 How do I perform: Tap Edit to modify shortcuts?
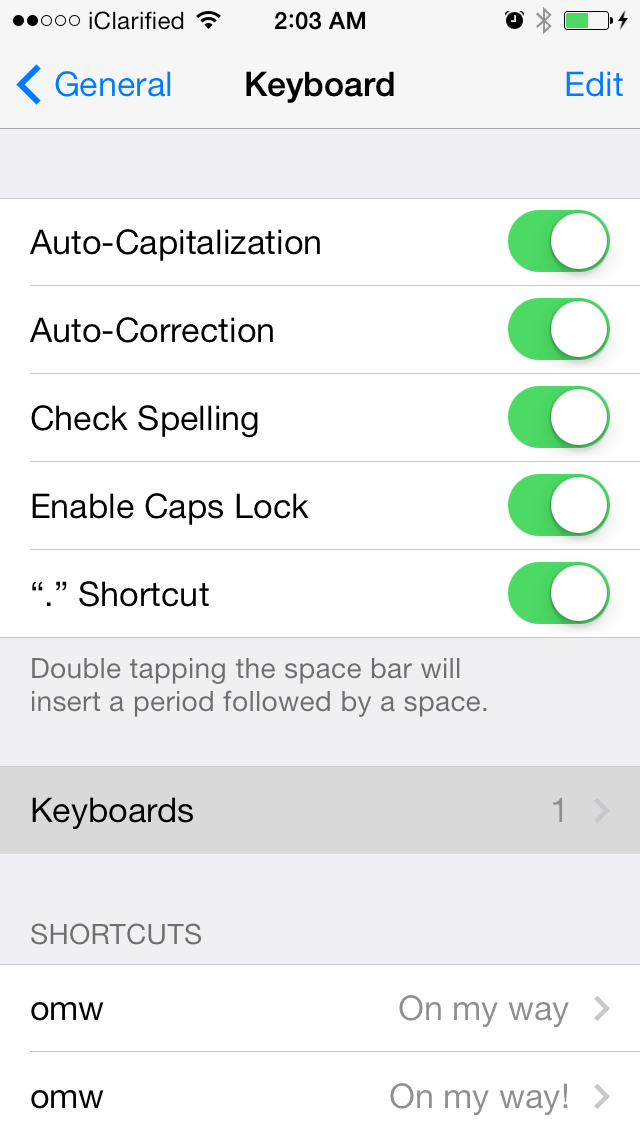593,85
